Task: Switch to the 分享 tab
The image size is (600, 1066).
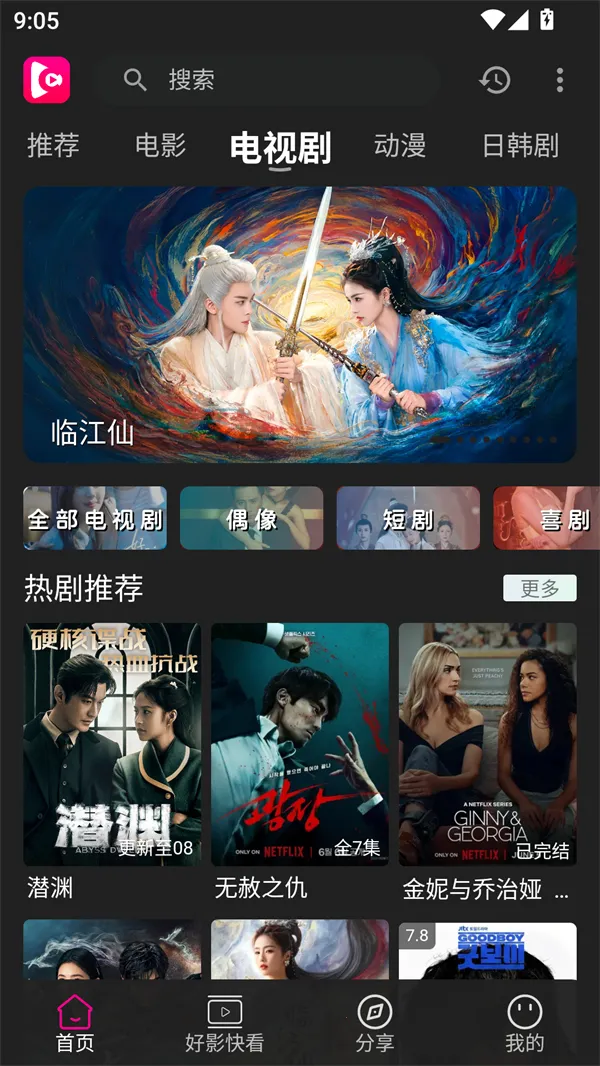Action: click(375, 1025)
